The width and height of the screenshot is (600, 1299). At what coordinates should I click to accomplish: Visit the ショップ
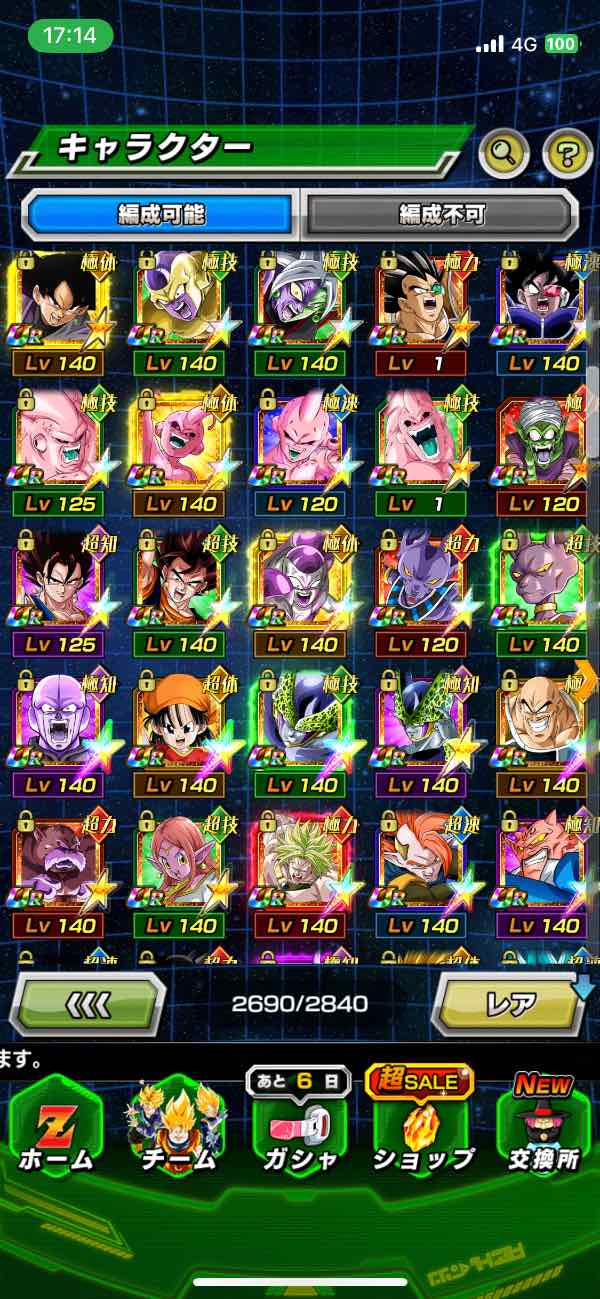(421, 1125)
